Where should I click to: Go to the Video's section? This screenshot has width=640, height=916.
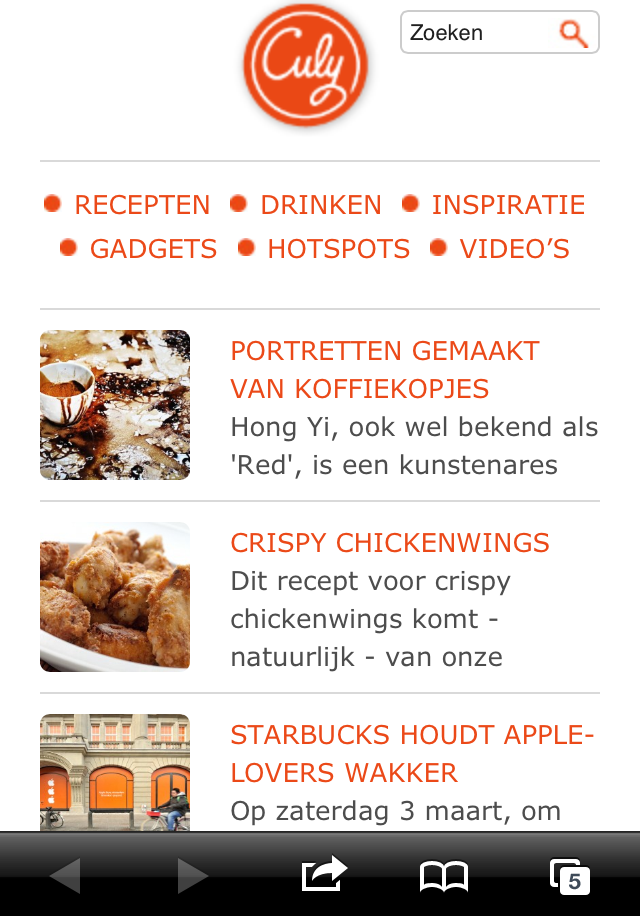point(513,249)
